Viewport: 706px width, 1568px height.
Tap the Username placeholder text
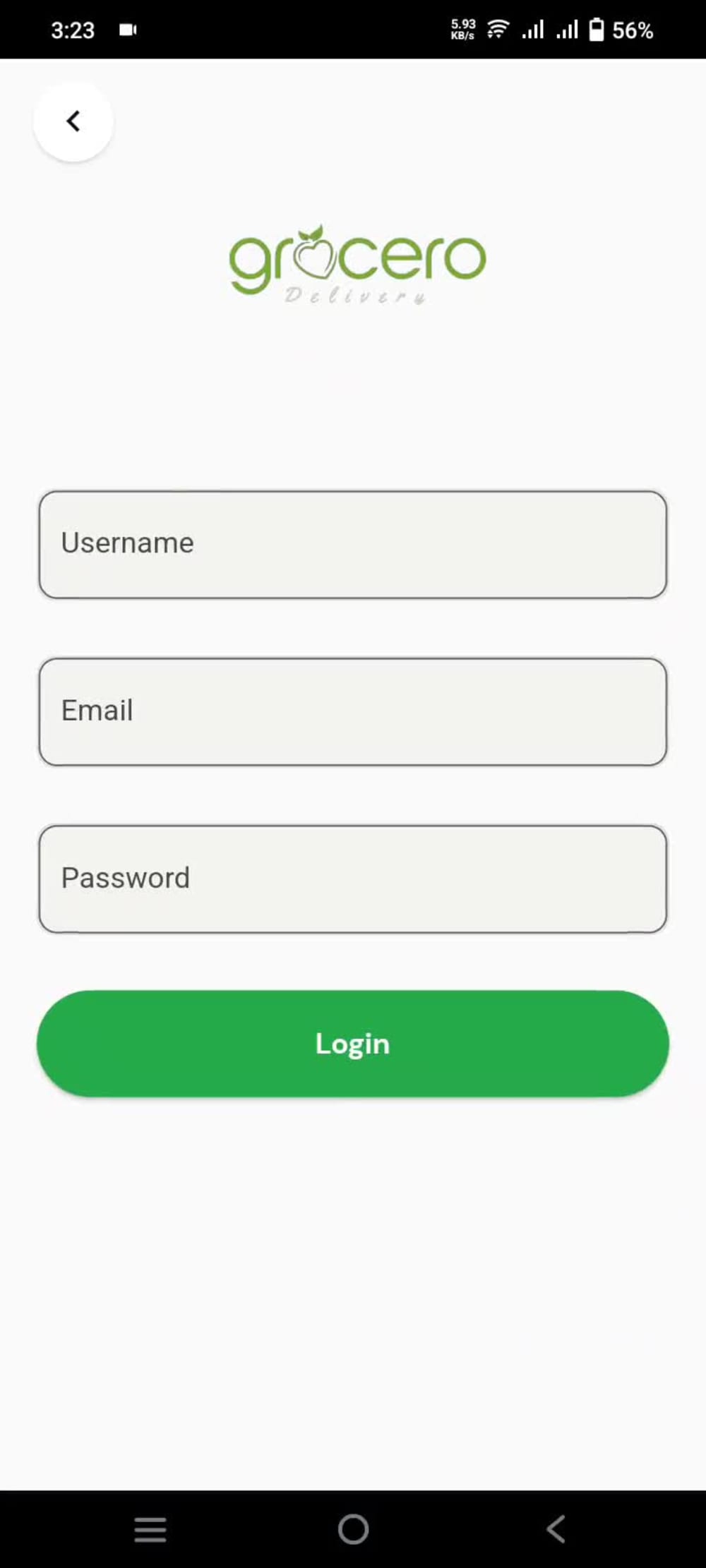click(x=127, y=543)
